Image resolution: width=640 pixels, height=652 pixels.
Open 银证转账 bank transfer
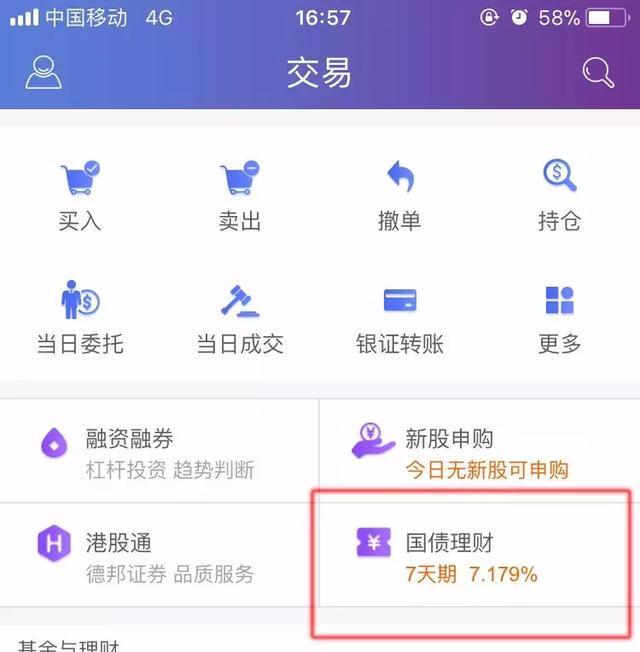coord(400,319)
